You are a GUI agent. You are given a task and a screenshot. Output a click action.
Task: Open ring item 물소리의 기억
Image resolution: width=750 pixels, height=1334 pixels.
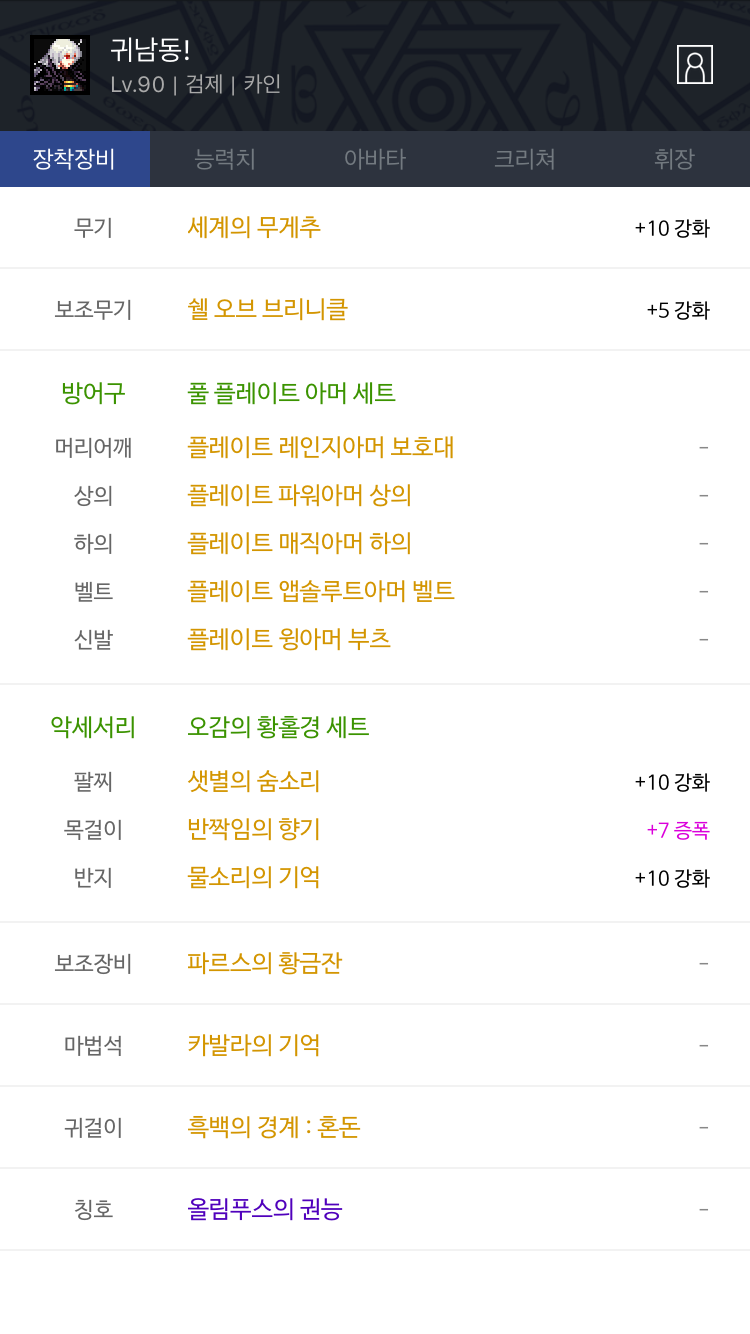pyautogui.click(x=254, y=877)
